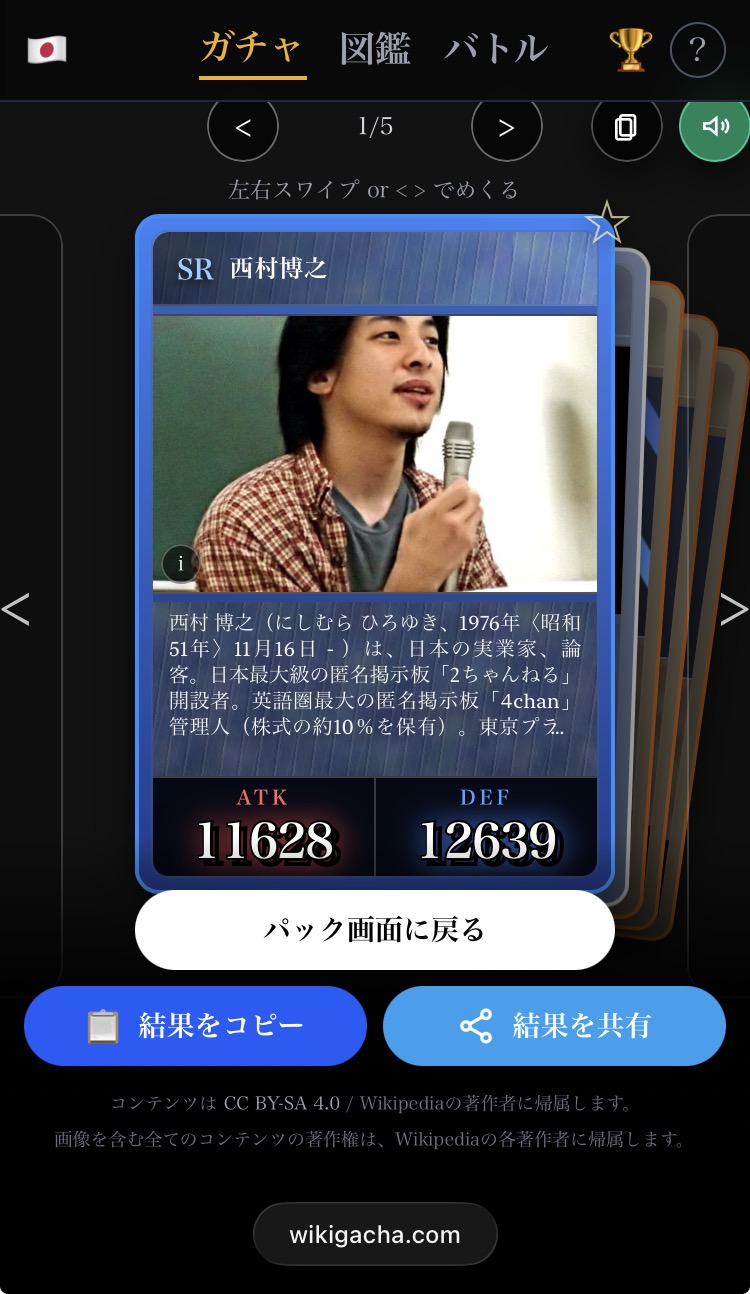Viewport: 750px width, 1294px height.
Task: Open the trophy rankings
Action: click(630, 49)
